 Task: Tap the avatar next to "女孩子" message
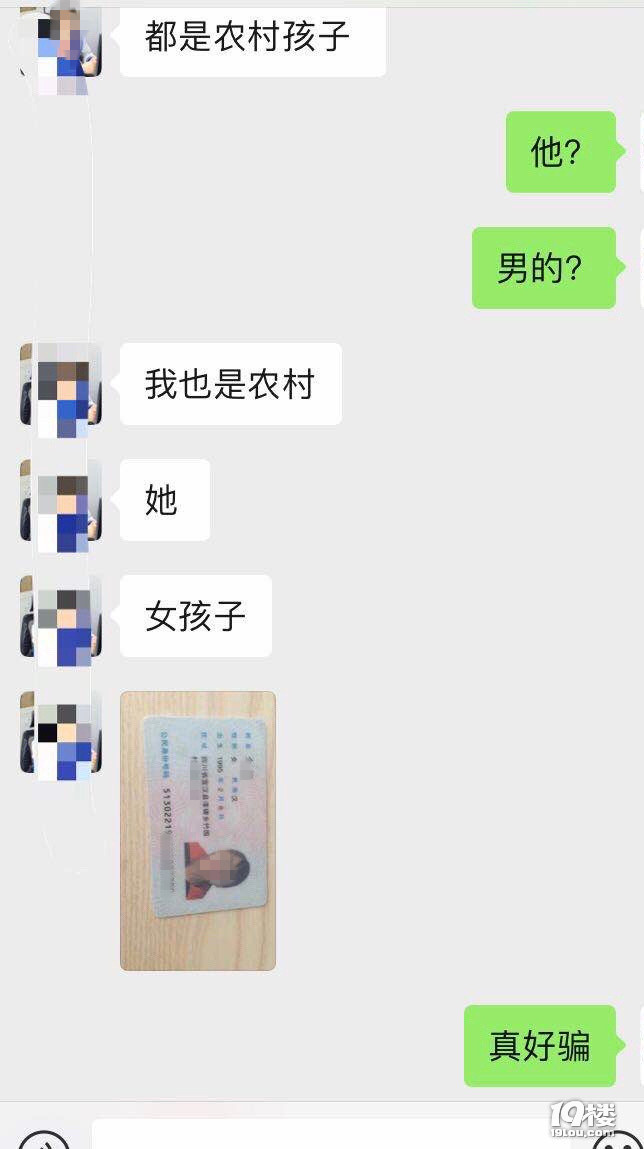pyautogui.click(x=62, y=617)
